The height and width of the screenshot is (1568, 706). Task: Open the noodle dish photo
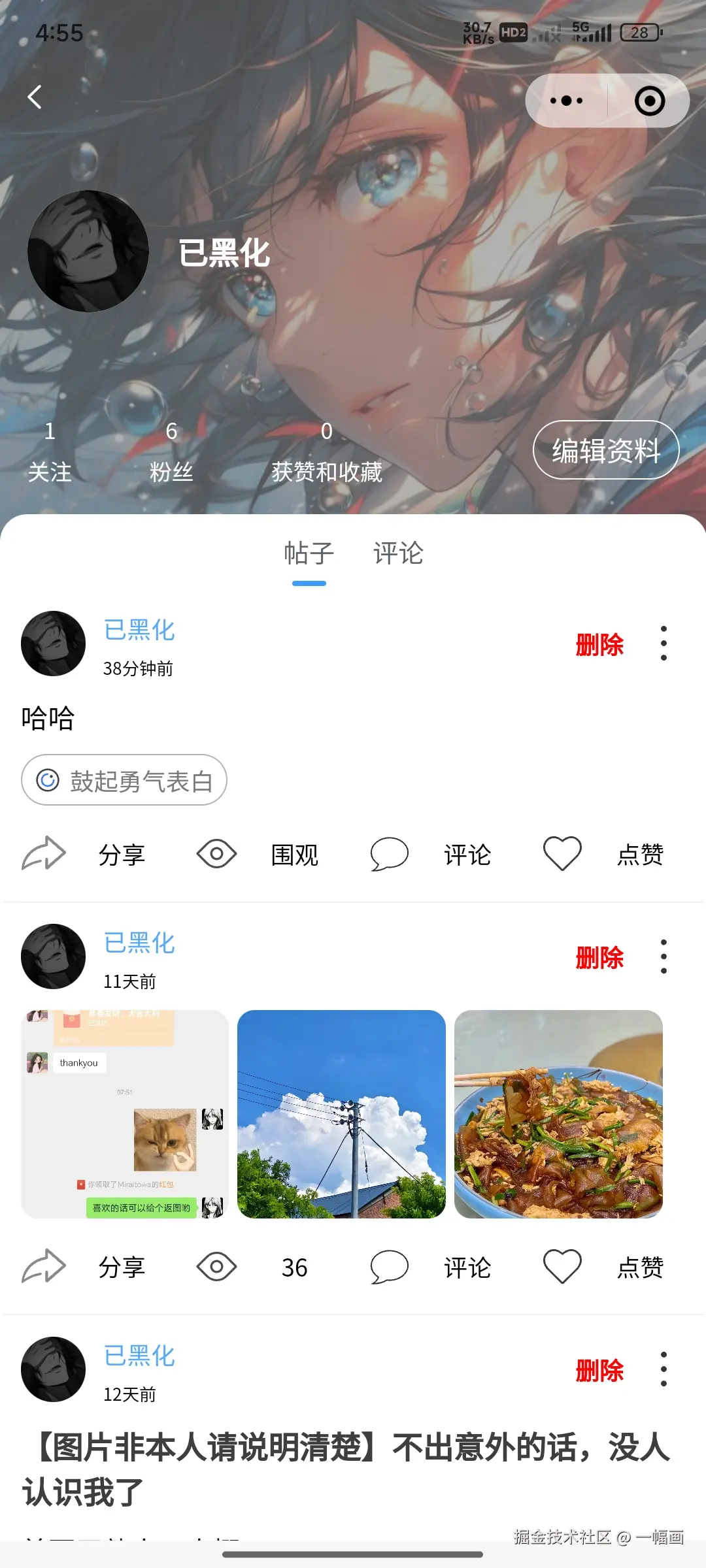[558, 1114]
